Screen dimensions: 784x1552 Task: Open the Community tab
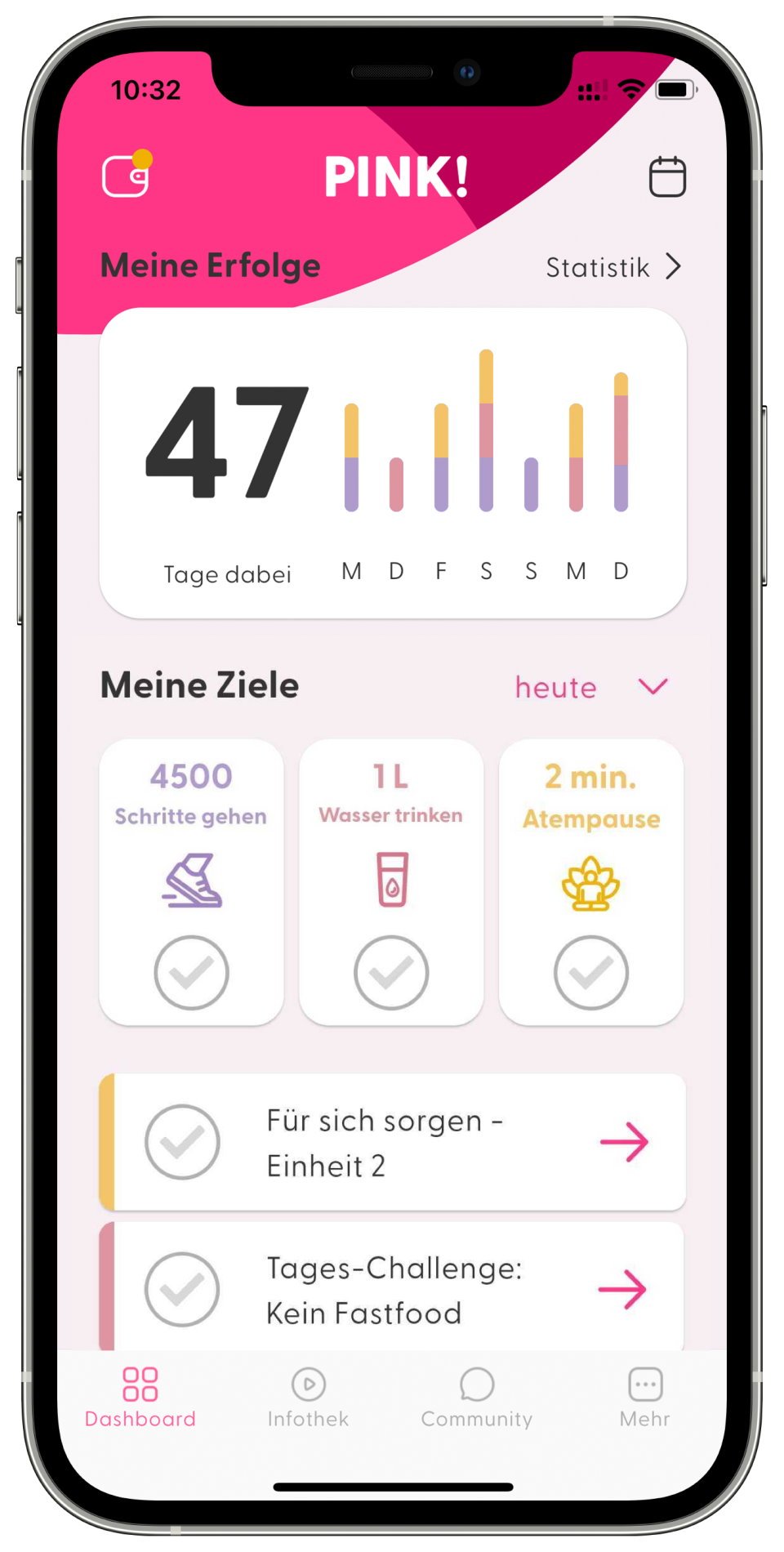[x=477, y=1397]
